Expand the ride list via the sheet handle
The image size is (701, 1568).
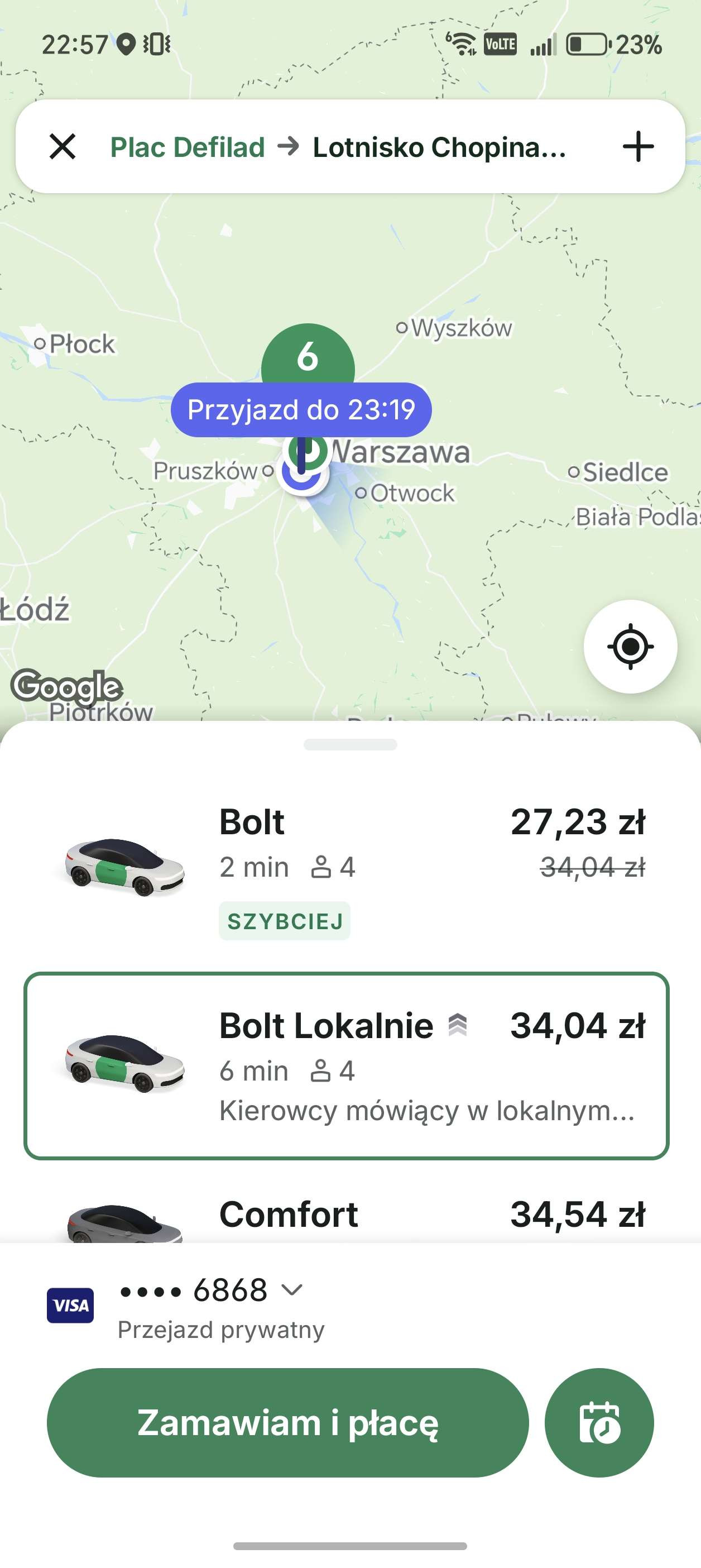tap(350, 744)
